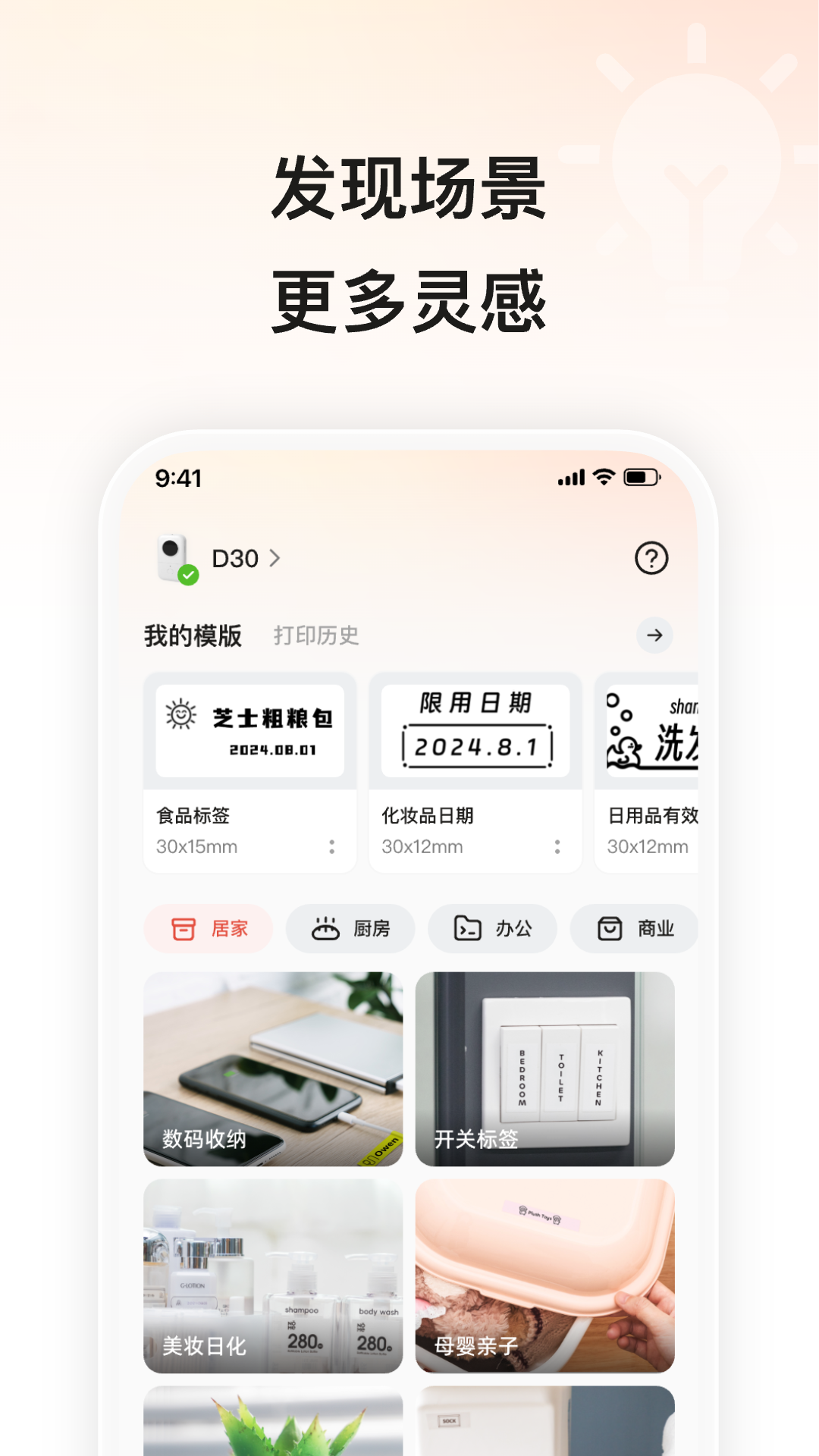Expand the D30 device chevron
The height and width of the screenshot is (1456, 819).
pyautogui.click(x=275, y=558)
